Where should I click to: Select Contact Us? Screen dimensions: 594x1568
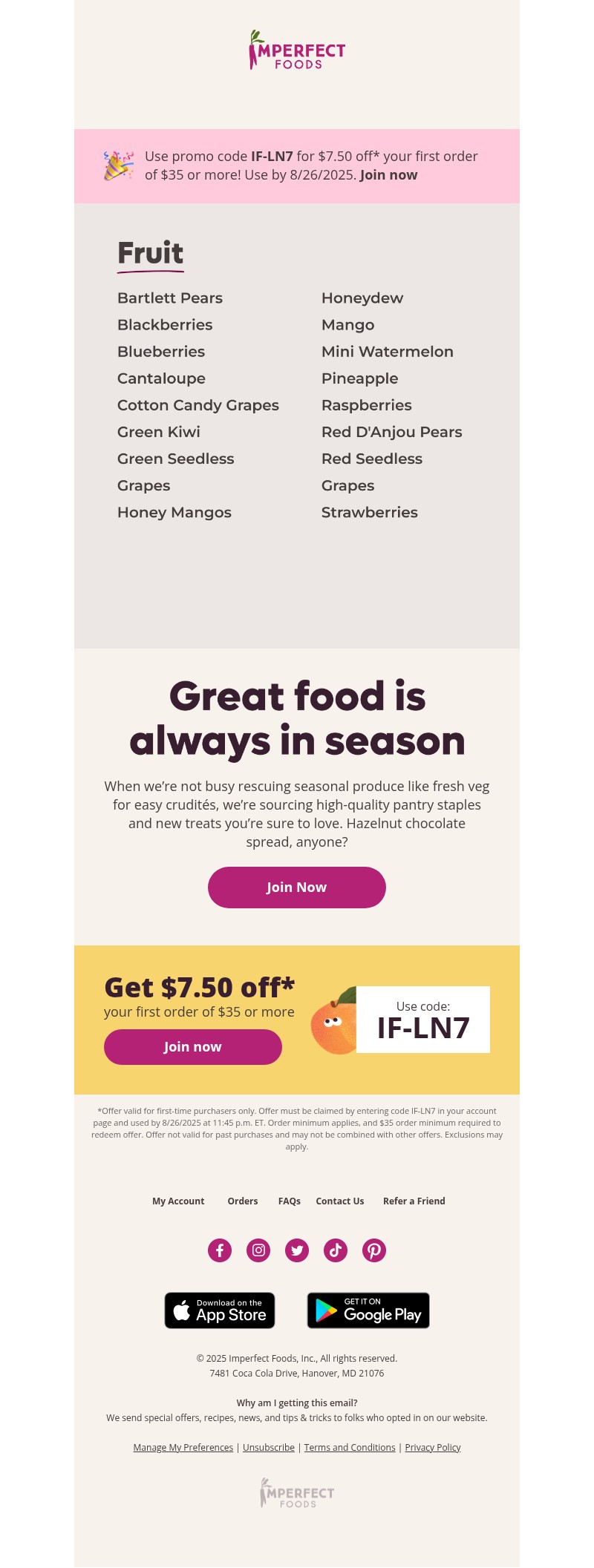pos(340,1201)
